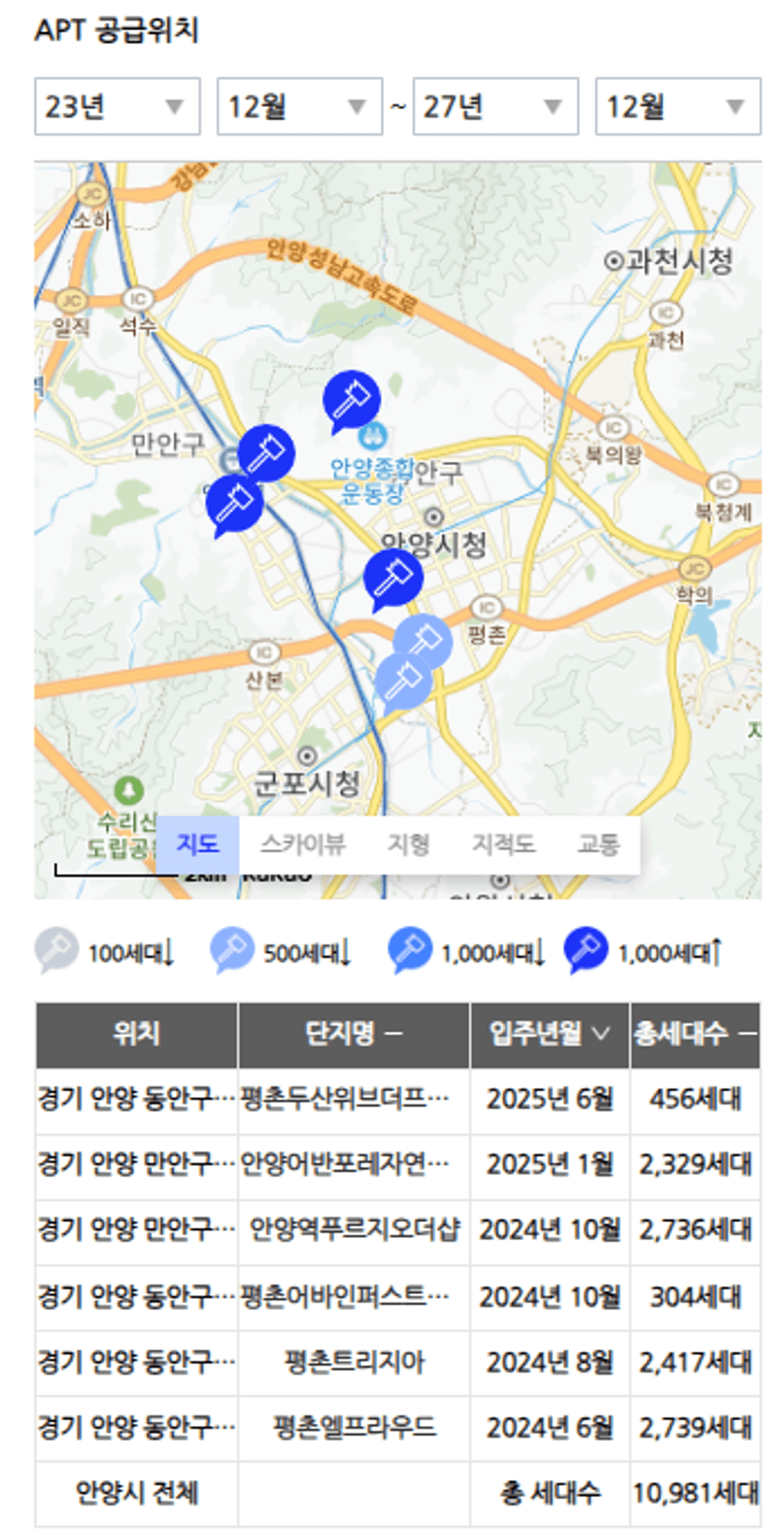784x1532 pixels.
Task: Open the end month dropdown after 27년
Action: (x=677, y=106)
